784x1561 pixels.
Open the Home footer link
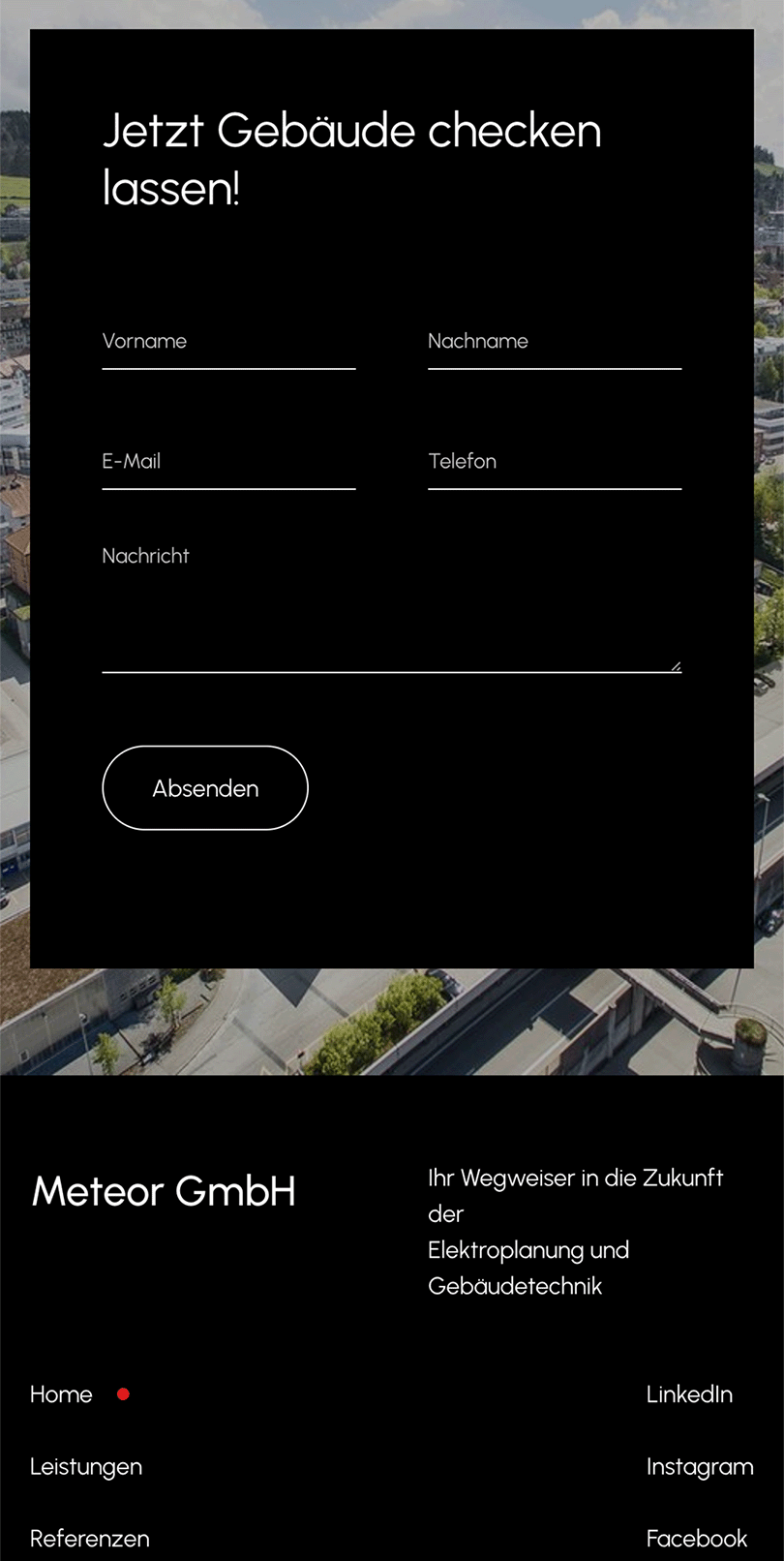pyautogui.click(x=61, y=1394)
